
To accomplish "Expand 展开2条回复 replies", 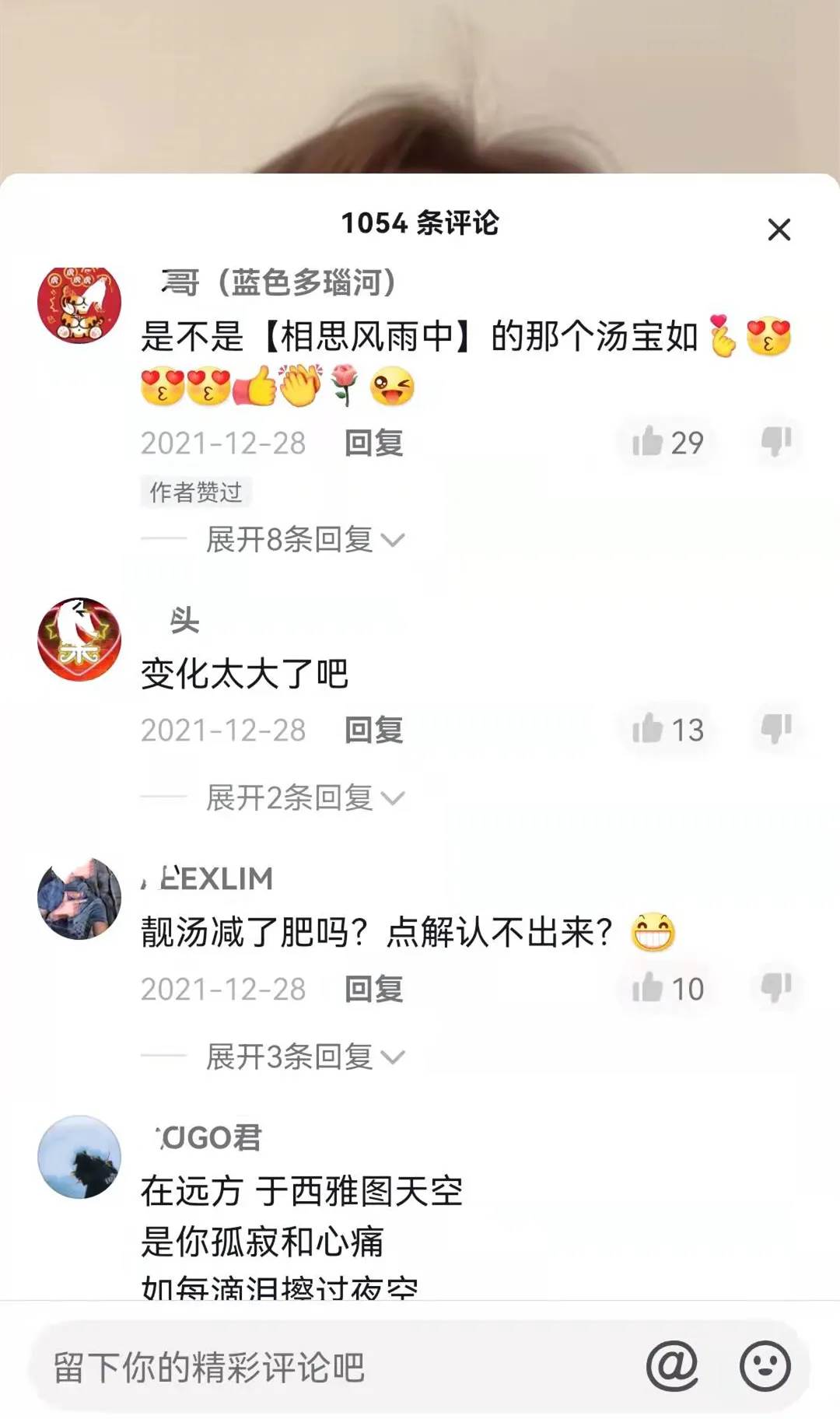I will click(304, 797).
